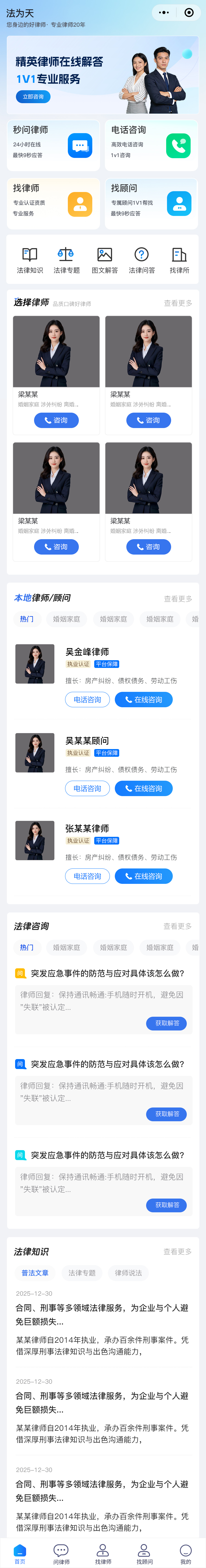Open the 找律师 card

(x=53, y=203)
